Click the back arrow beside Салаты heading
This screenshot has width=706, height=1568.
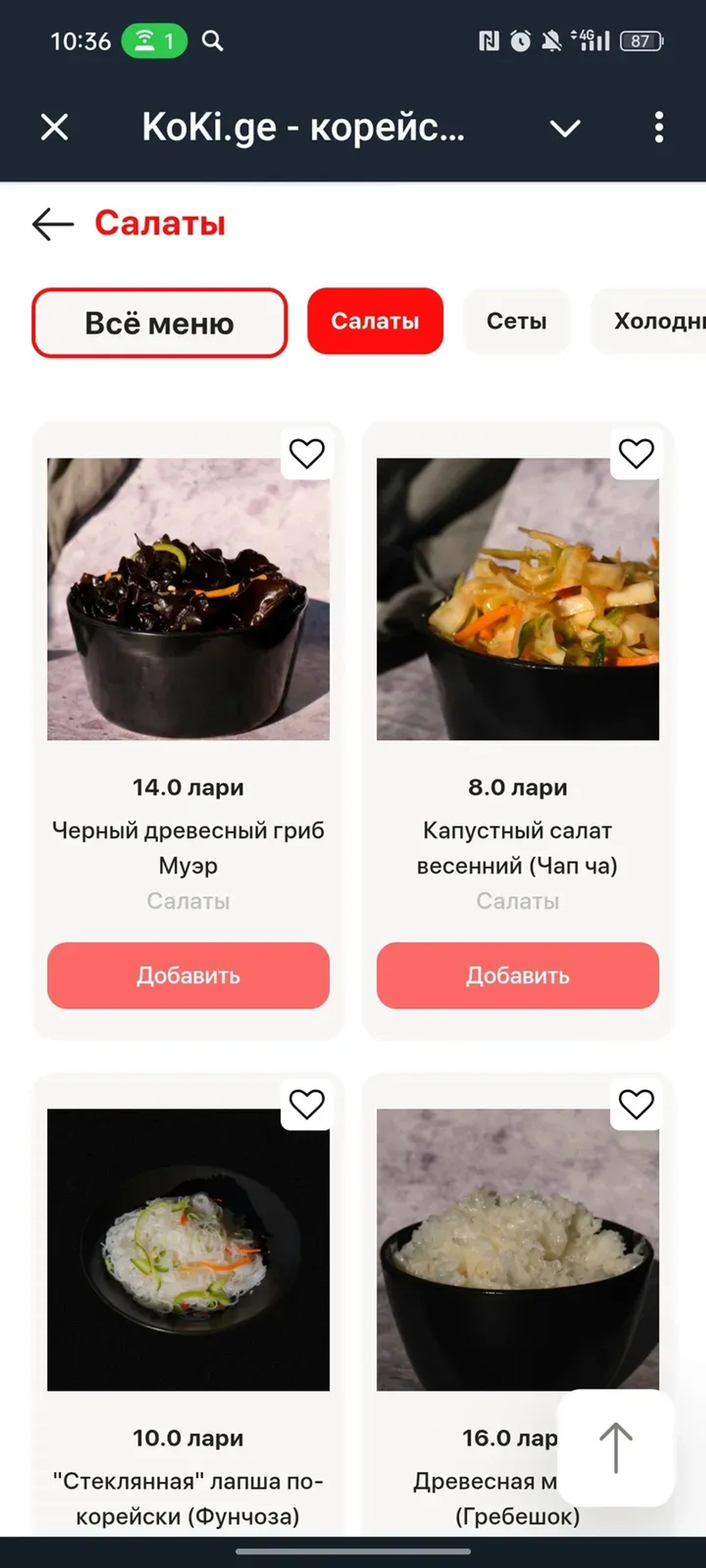(51, 224)
